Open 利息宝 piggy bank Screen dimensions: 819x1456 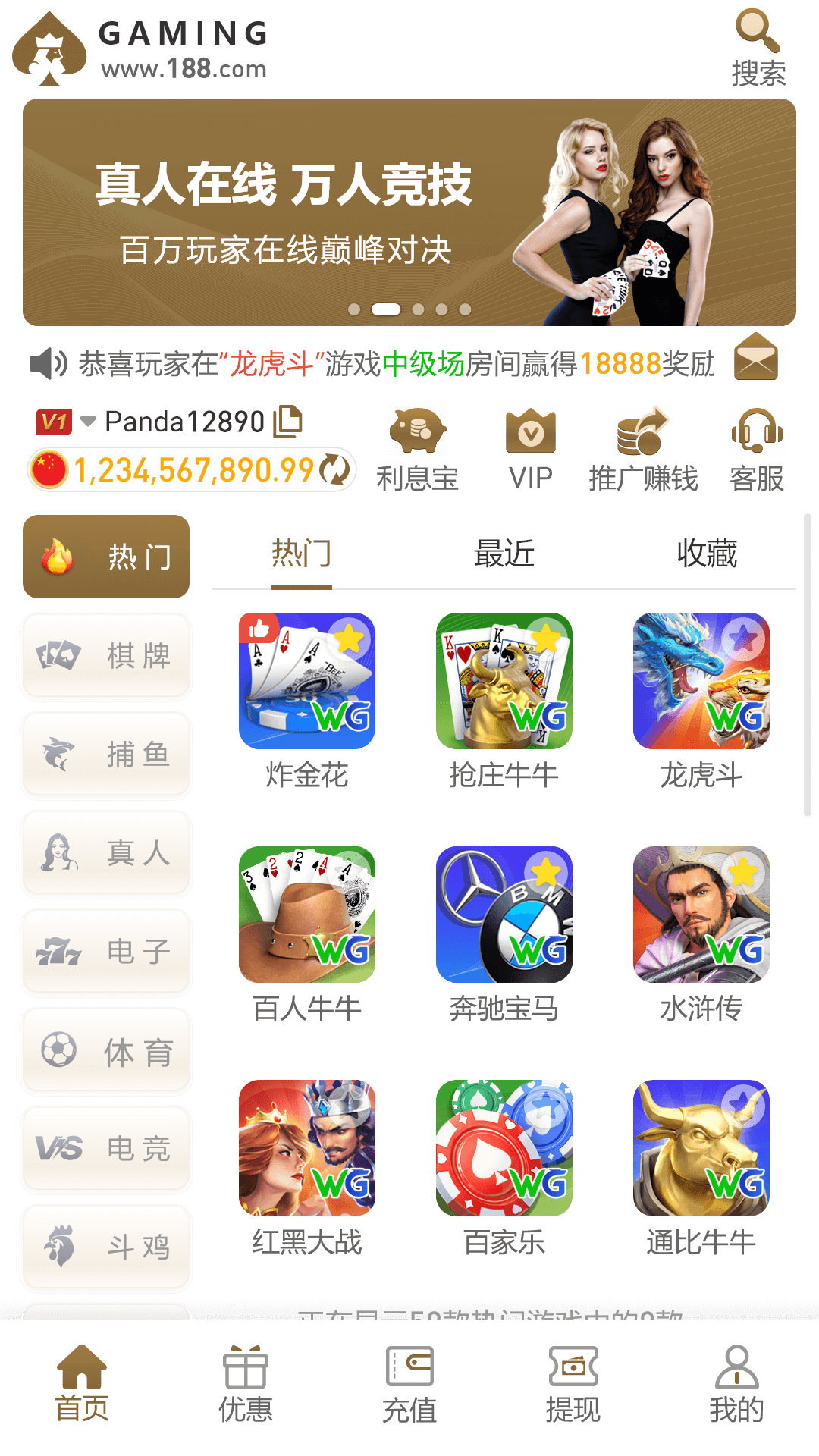click(417, 450)
